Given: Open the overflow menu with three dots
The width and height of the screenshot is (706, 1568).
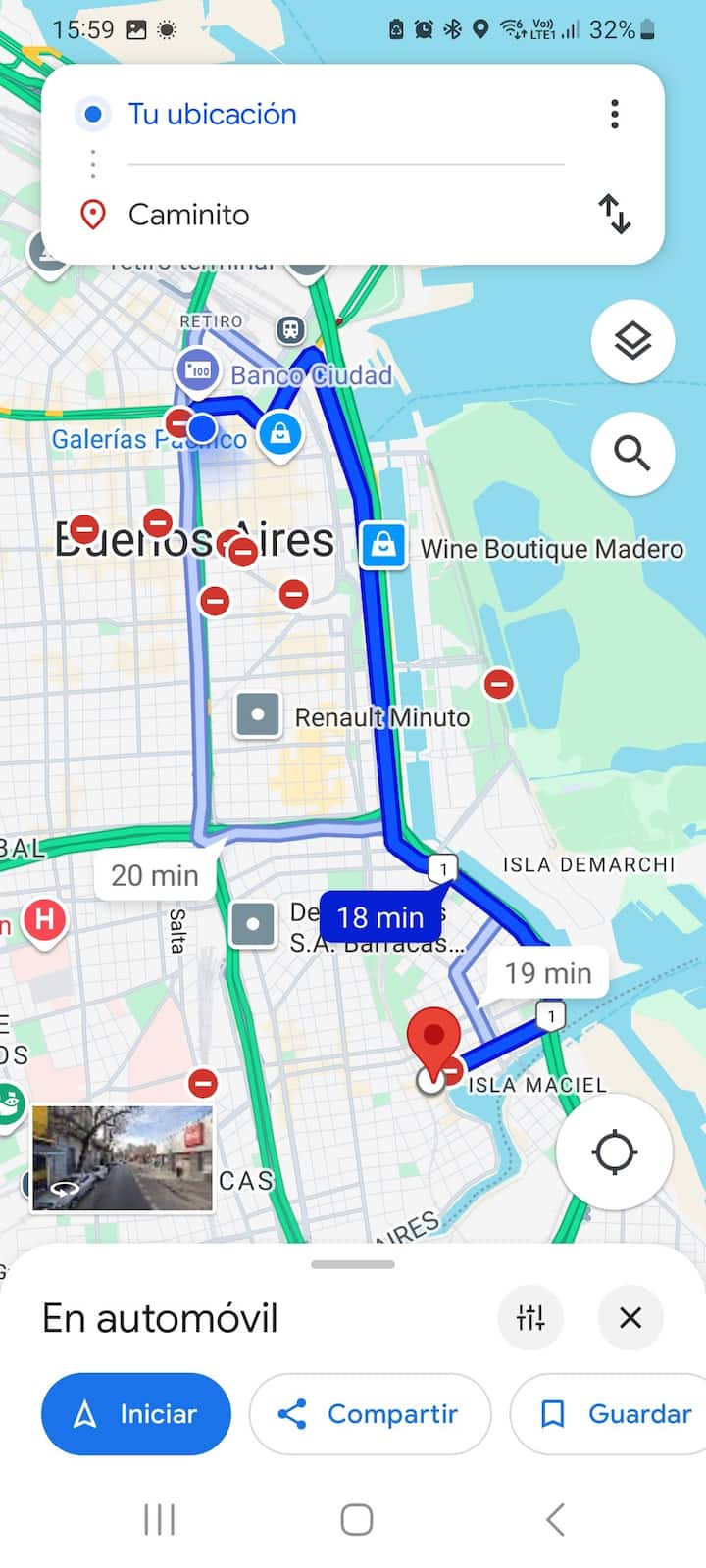Looking at the screenshot, I should coord(615,115).
